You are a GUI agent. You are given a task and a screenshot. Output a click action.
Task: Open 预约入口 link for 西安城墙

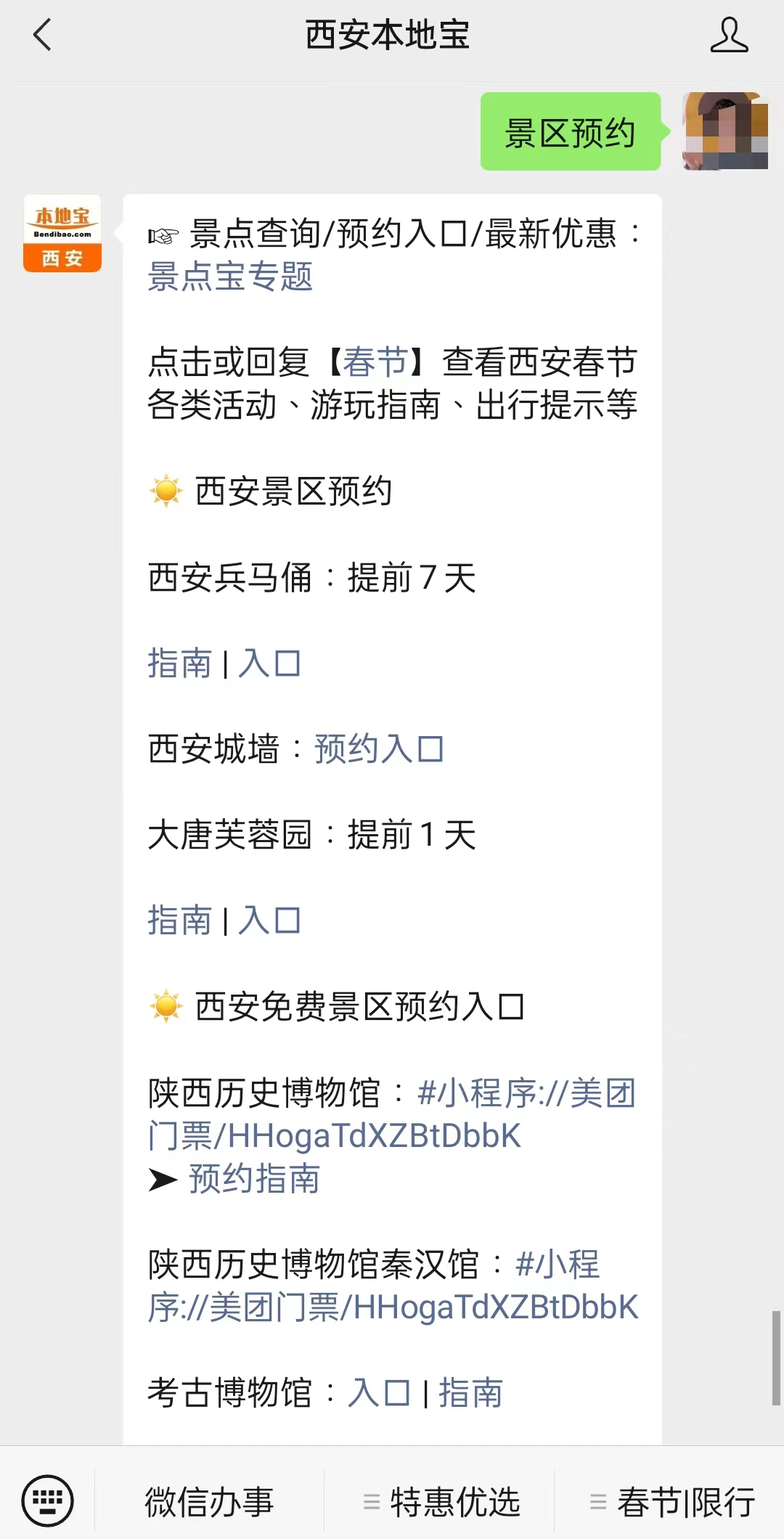pyautogui.click(x=379, y=748)
